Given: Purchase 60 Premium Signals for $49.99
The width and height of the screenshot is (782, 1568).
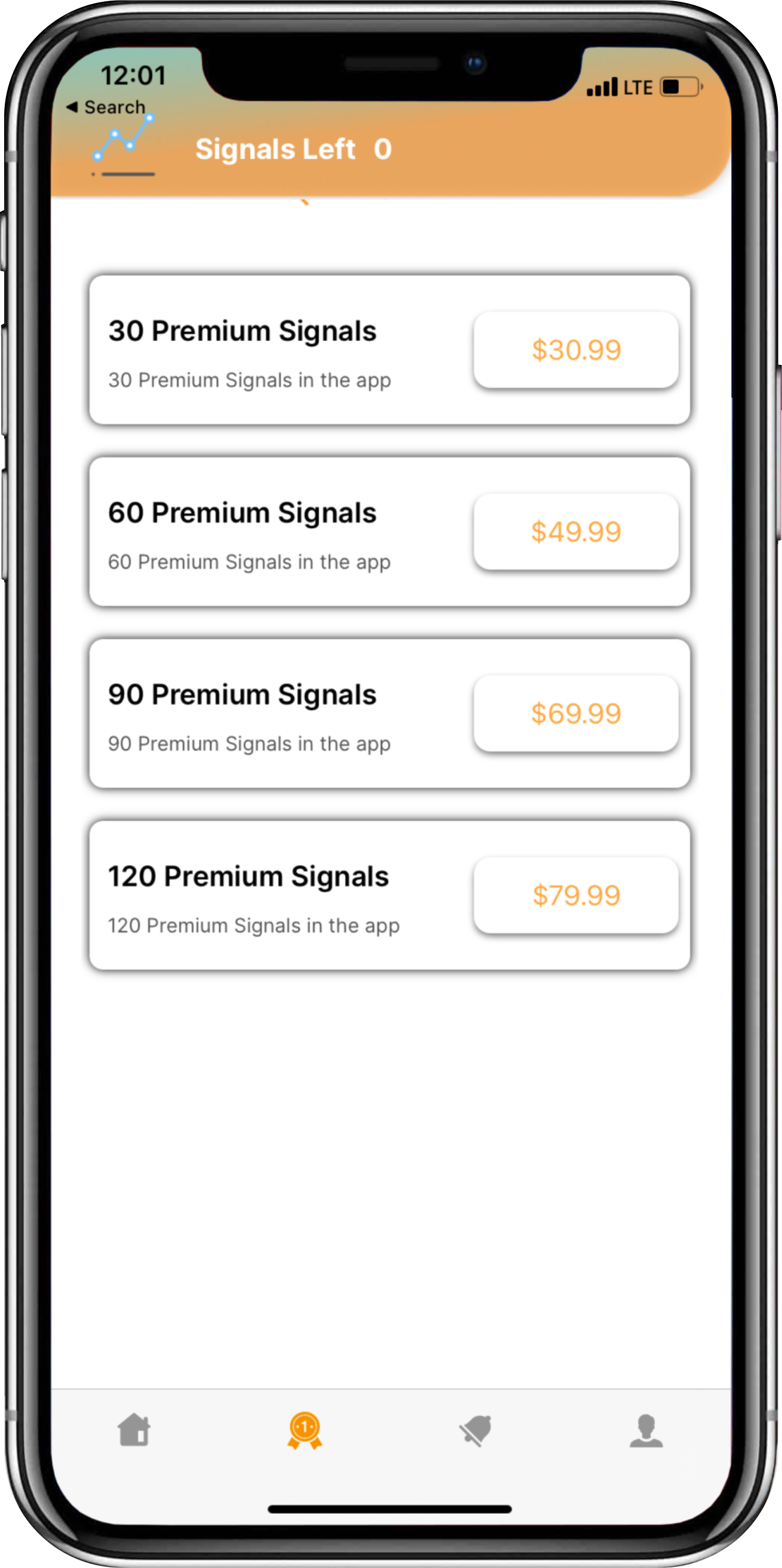Looking at the screenshot, I should click(575, 531).
